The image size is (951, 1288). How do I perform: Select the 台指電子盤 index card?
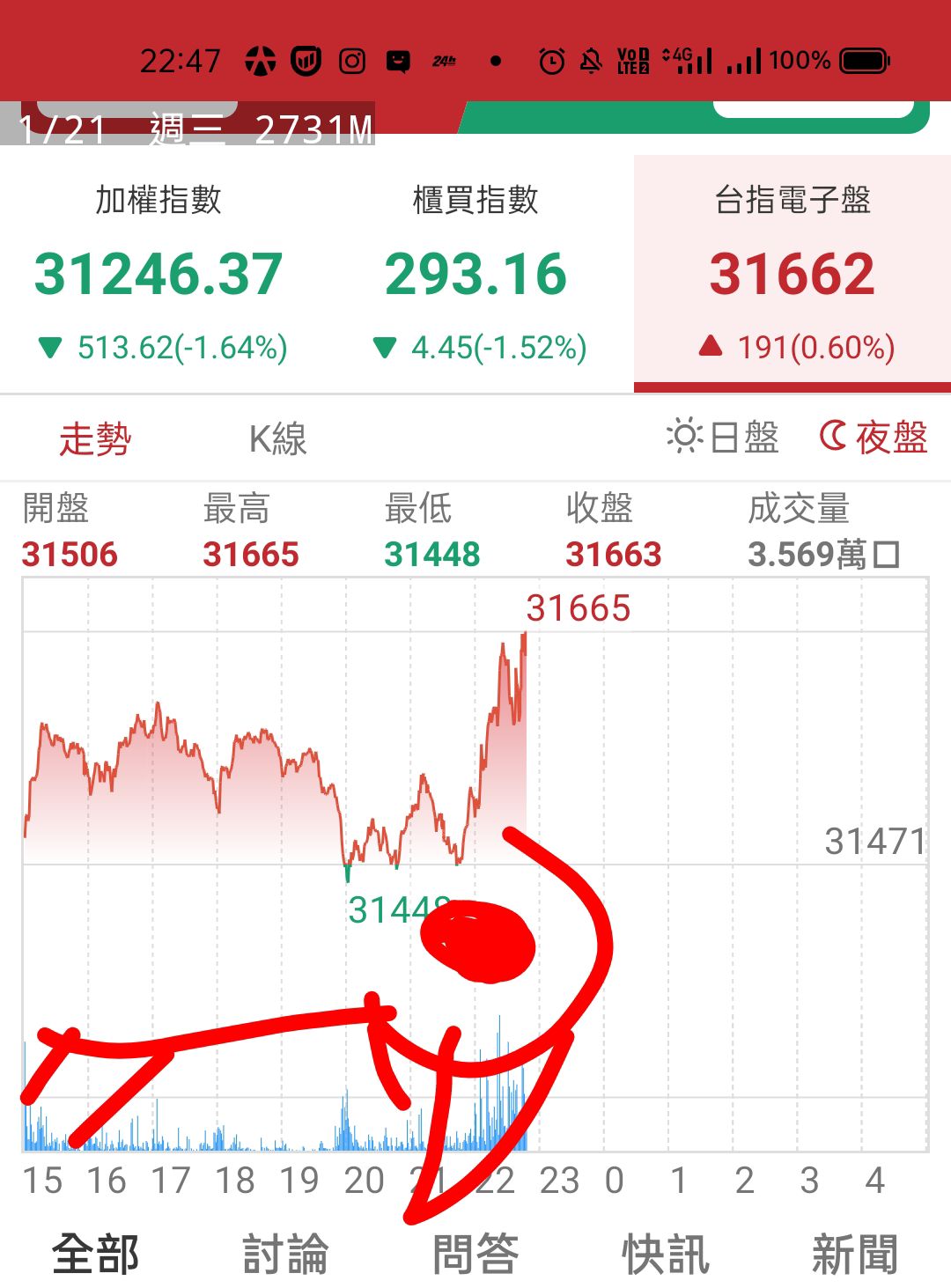point(792,275)
